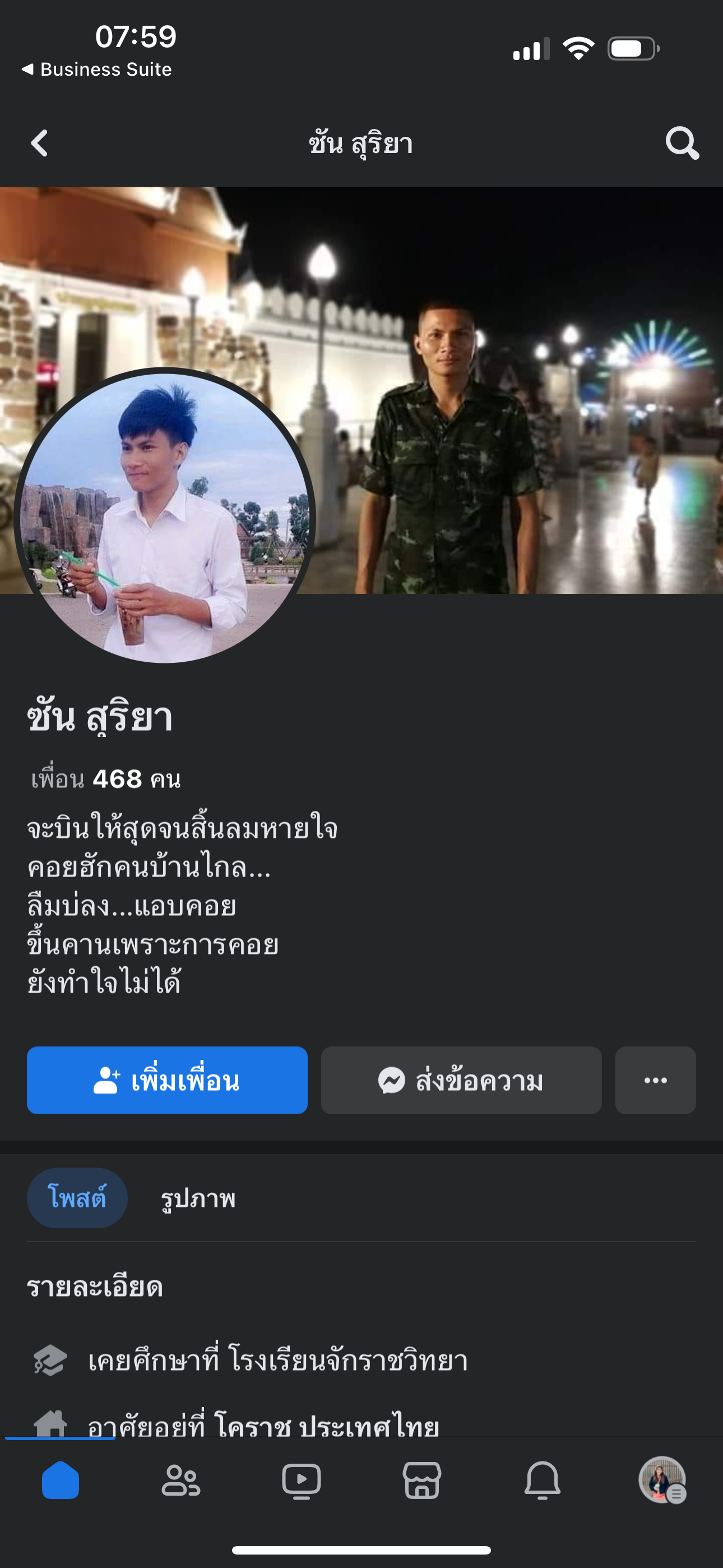View the circular profile picture

[x=164, y=516]
